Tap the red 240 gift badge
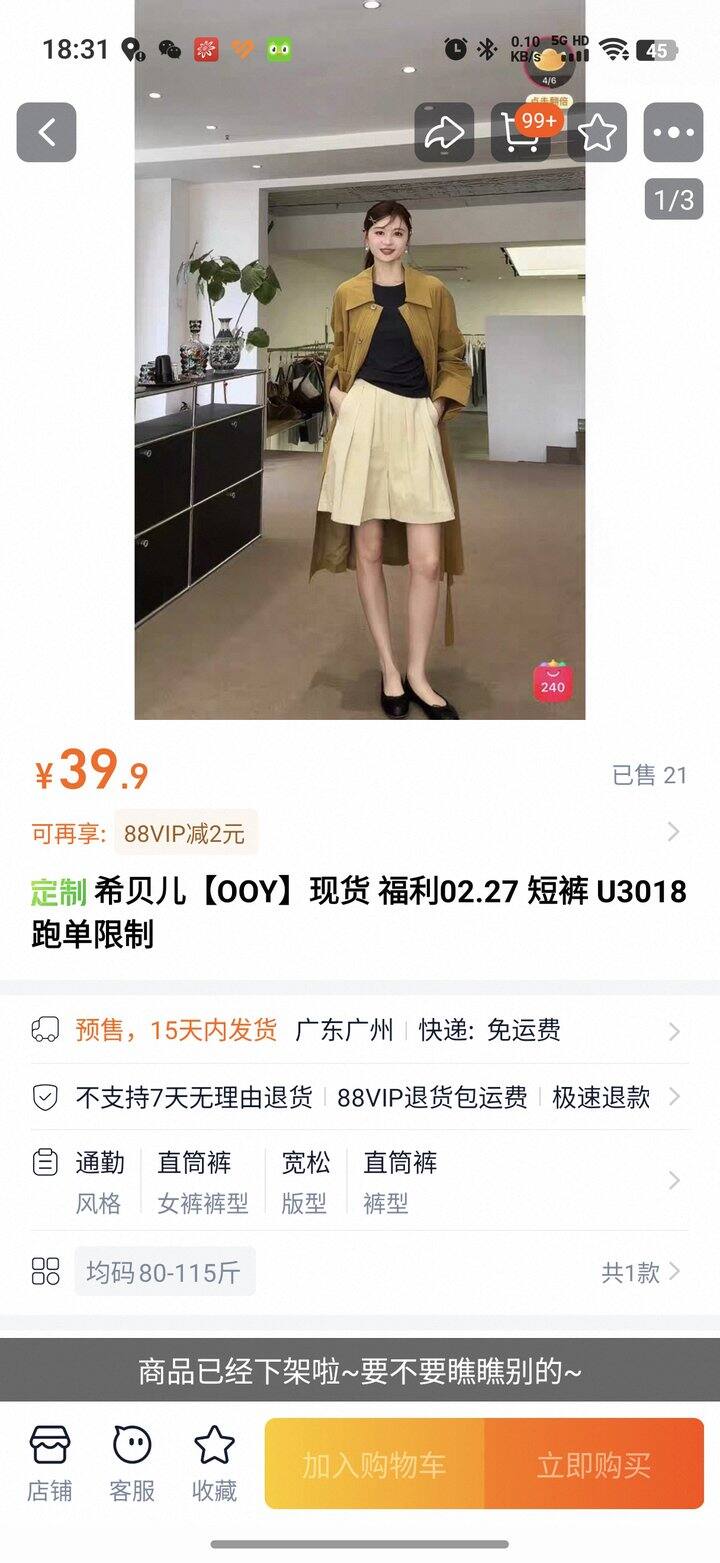The height and width of the screenshot is (1563, 720). click(x=552, y=681)
